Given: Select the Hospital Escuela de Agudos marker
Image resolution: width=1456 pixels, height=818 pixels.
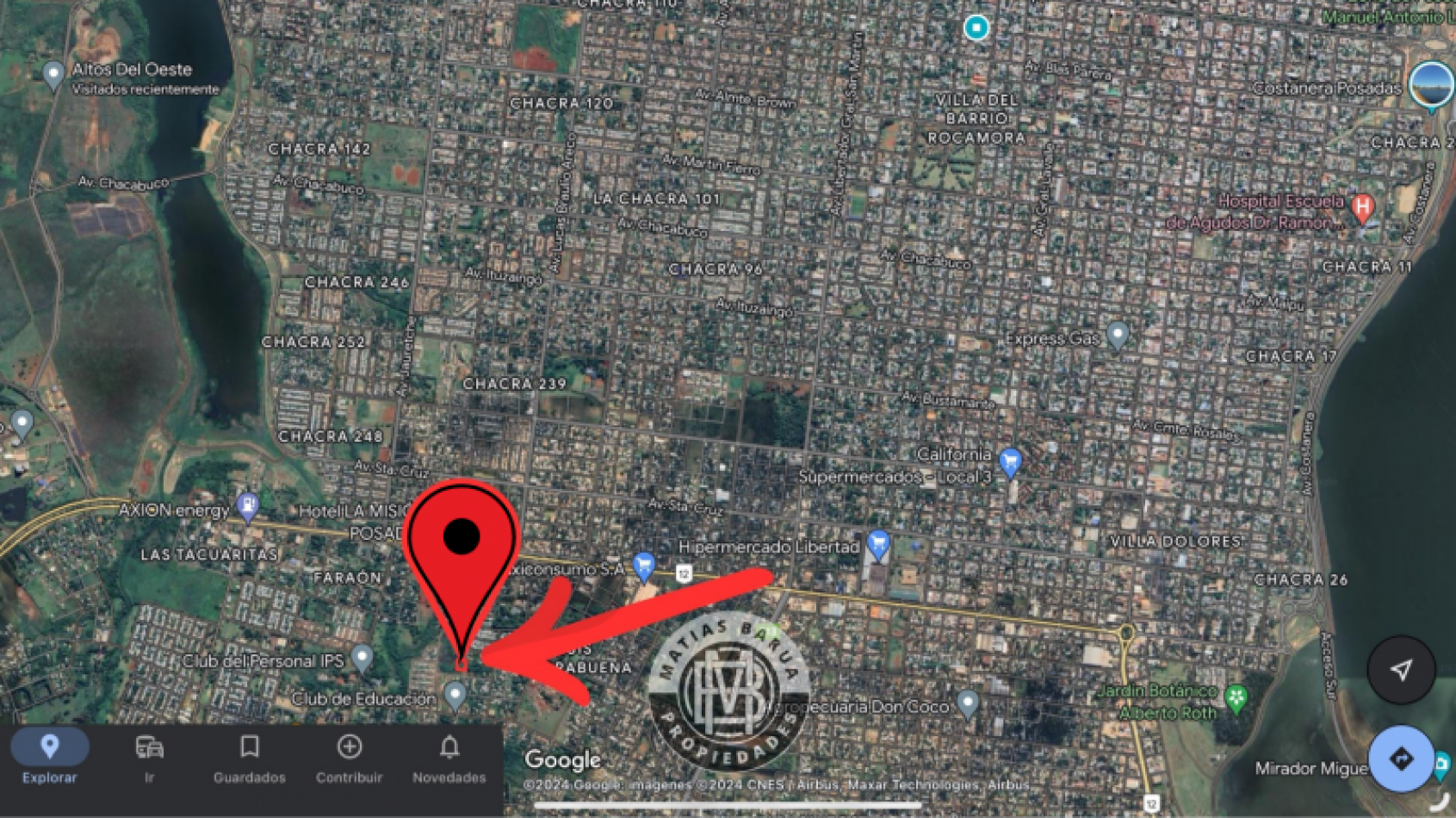Looking at the screenshot, I should [1362, 208].
